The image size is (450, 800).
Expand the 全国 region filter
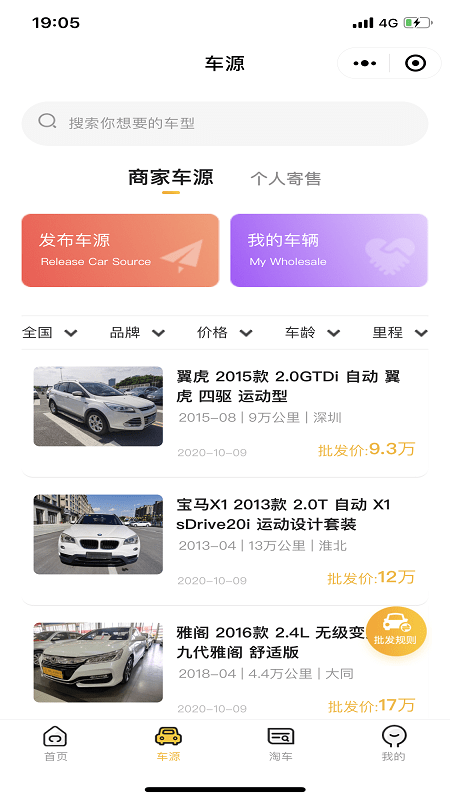coord(49,333)
